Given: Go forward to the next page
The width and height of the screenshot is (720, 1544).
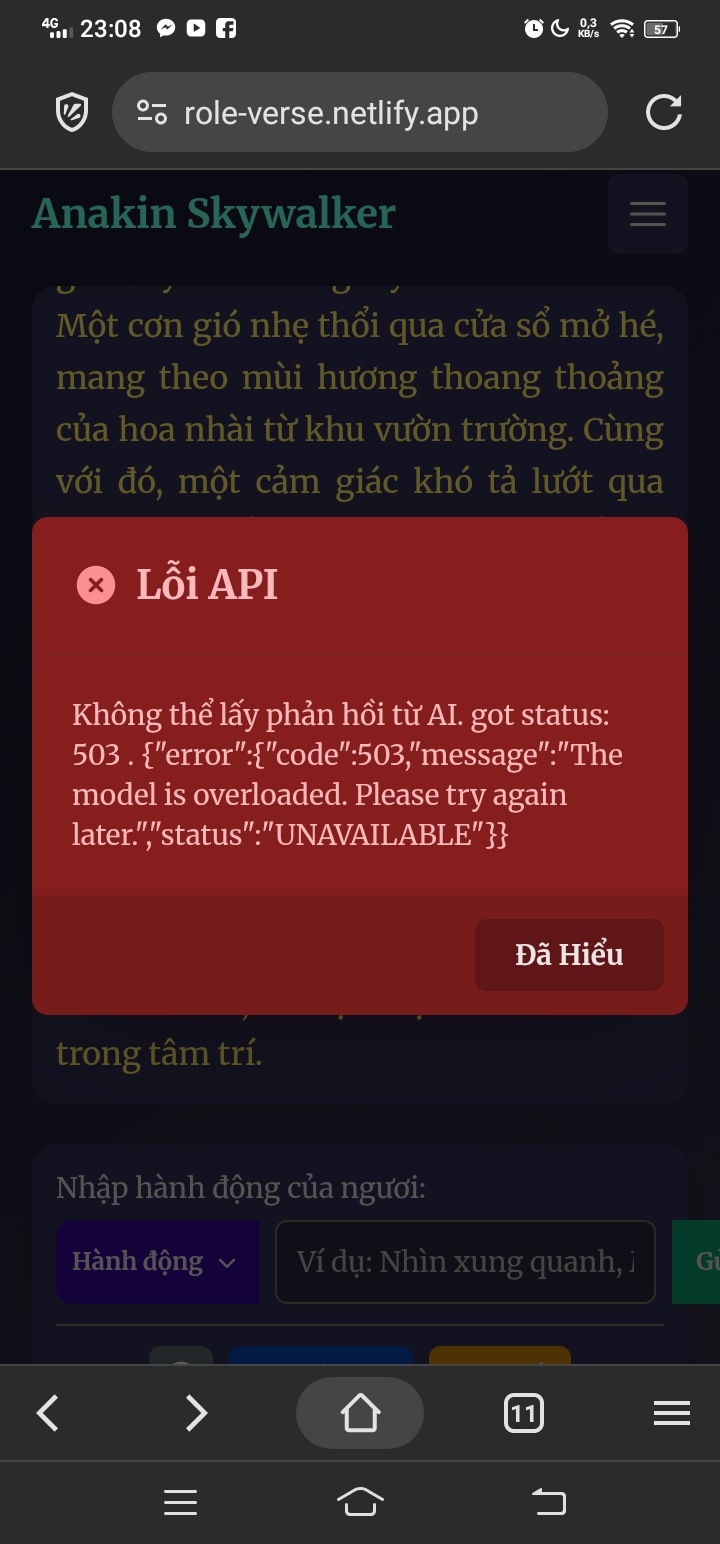Looking at the screenshot, I should [x=197, y=1412].
